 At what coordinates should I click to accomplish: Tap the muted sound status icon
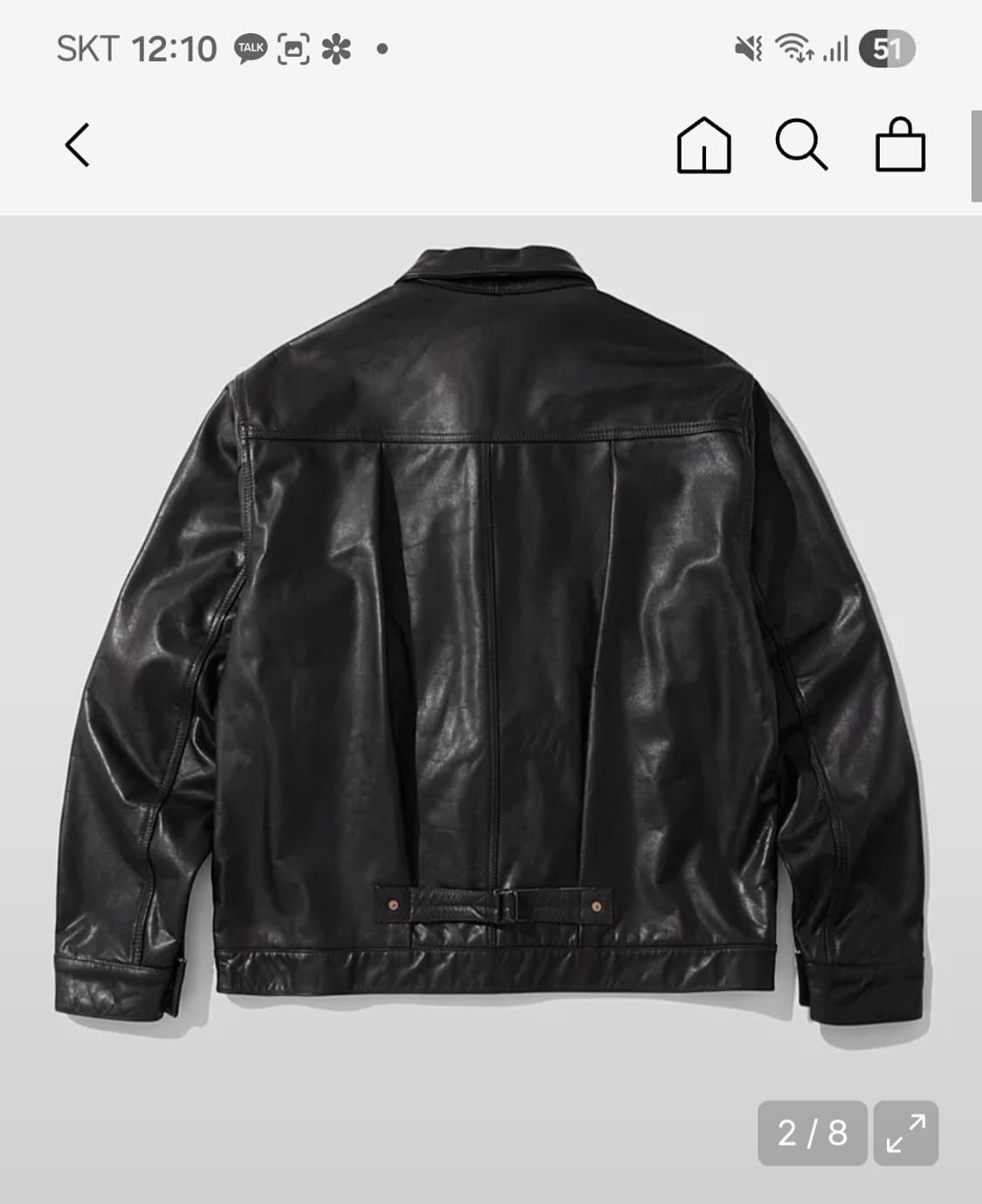752,50
